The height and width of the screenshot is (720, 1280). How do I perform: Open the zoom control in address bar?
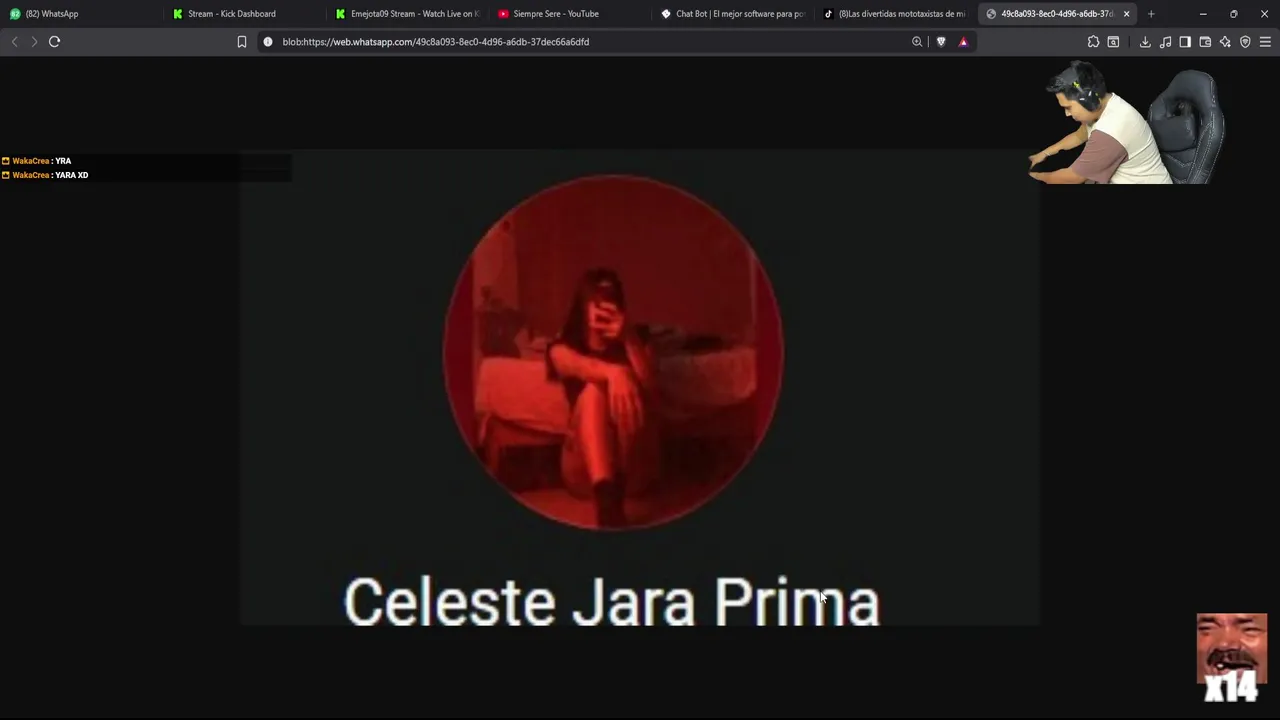pos(917,42)
